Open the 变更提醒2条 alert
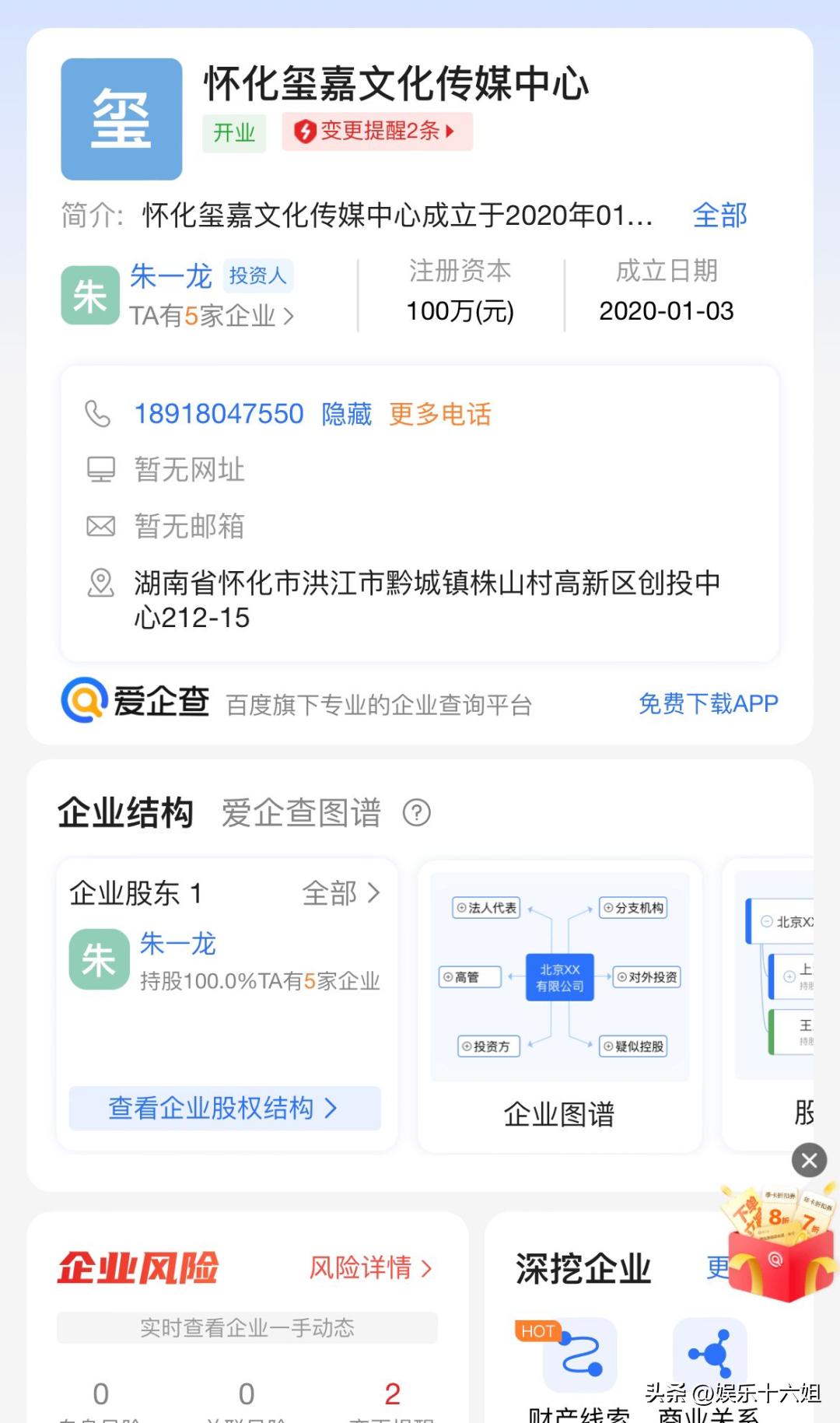 click(377, 131)
